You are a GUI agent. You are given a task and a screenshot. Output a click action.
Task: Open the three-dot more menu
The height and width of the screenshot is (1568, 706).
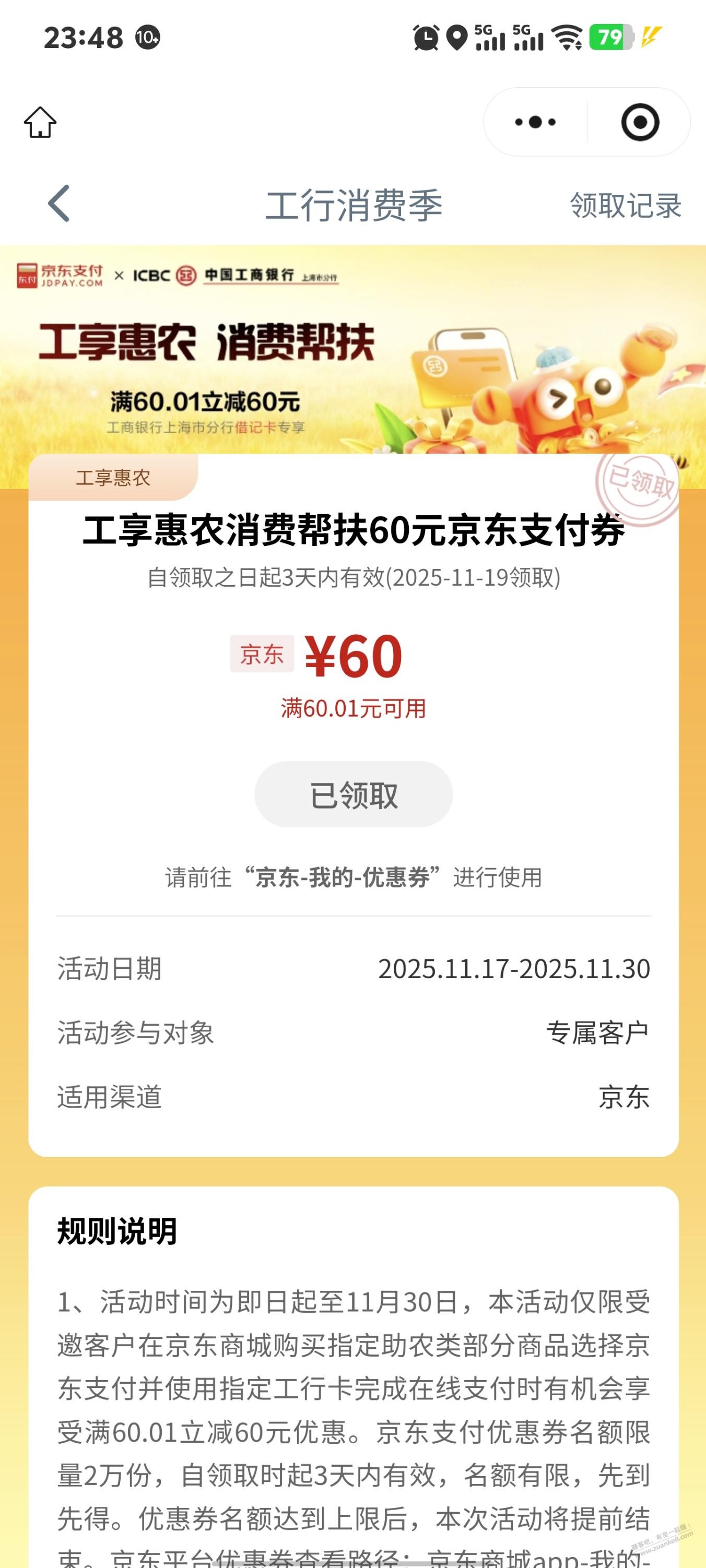tap(535, 122)
